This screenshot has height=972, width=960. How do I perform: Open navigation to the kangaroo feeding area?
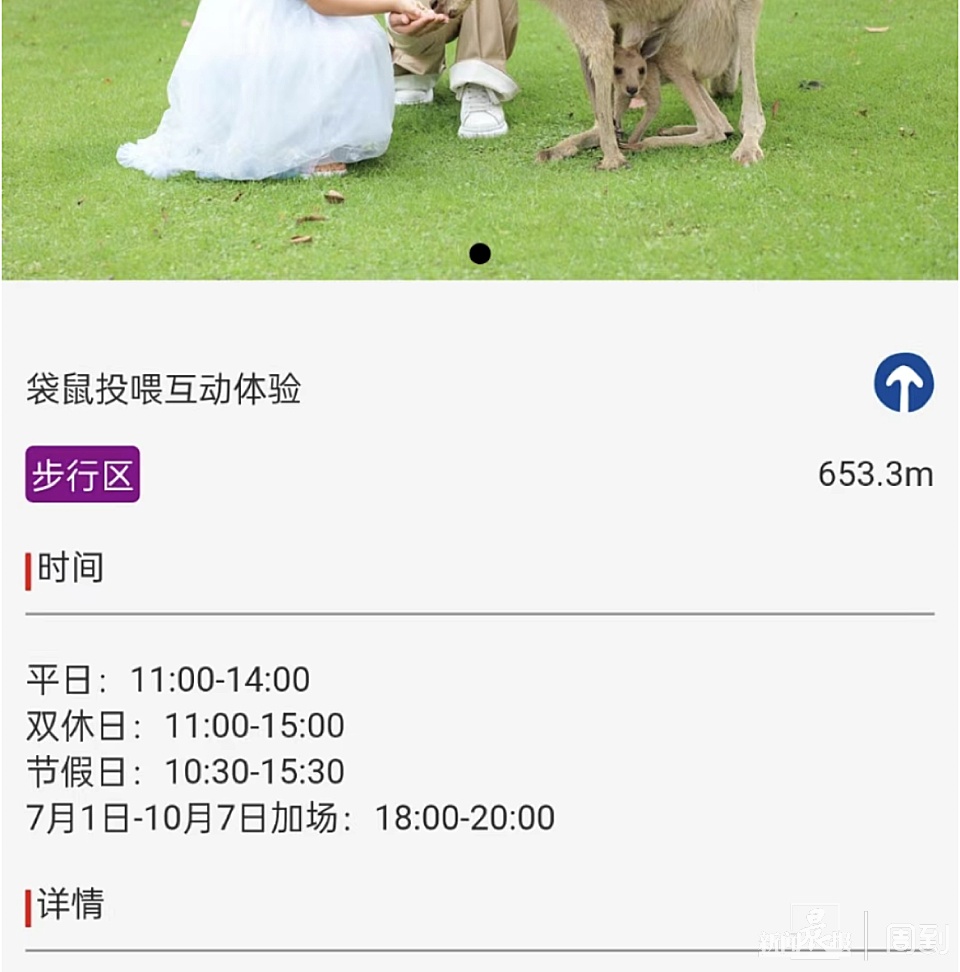[x=905, y=384]
